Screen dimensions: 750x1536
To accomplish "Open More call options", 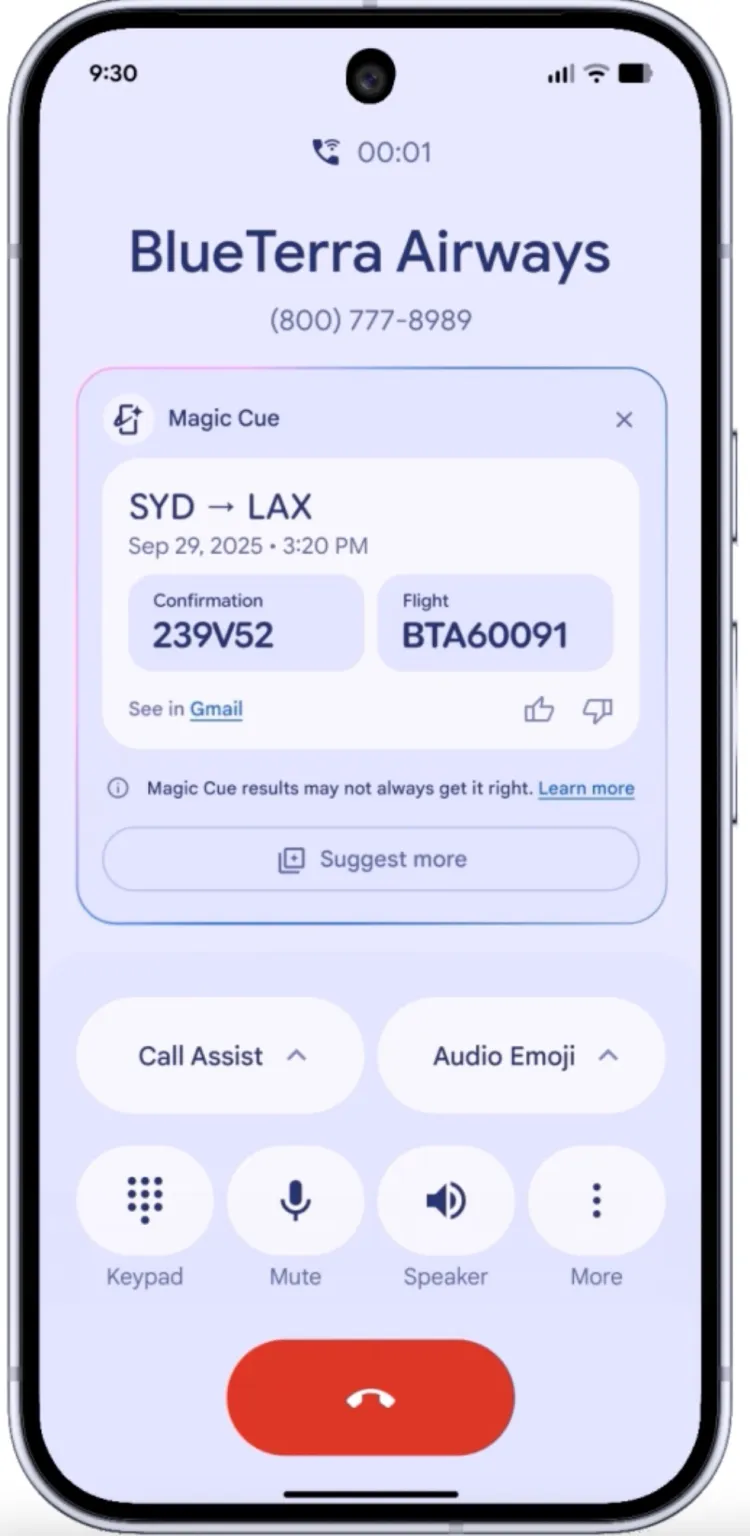I will [x=596, y=1200].
